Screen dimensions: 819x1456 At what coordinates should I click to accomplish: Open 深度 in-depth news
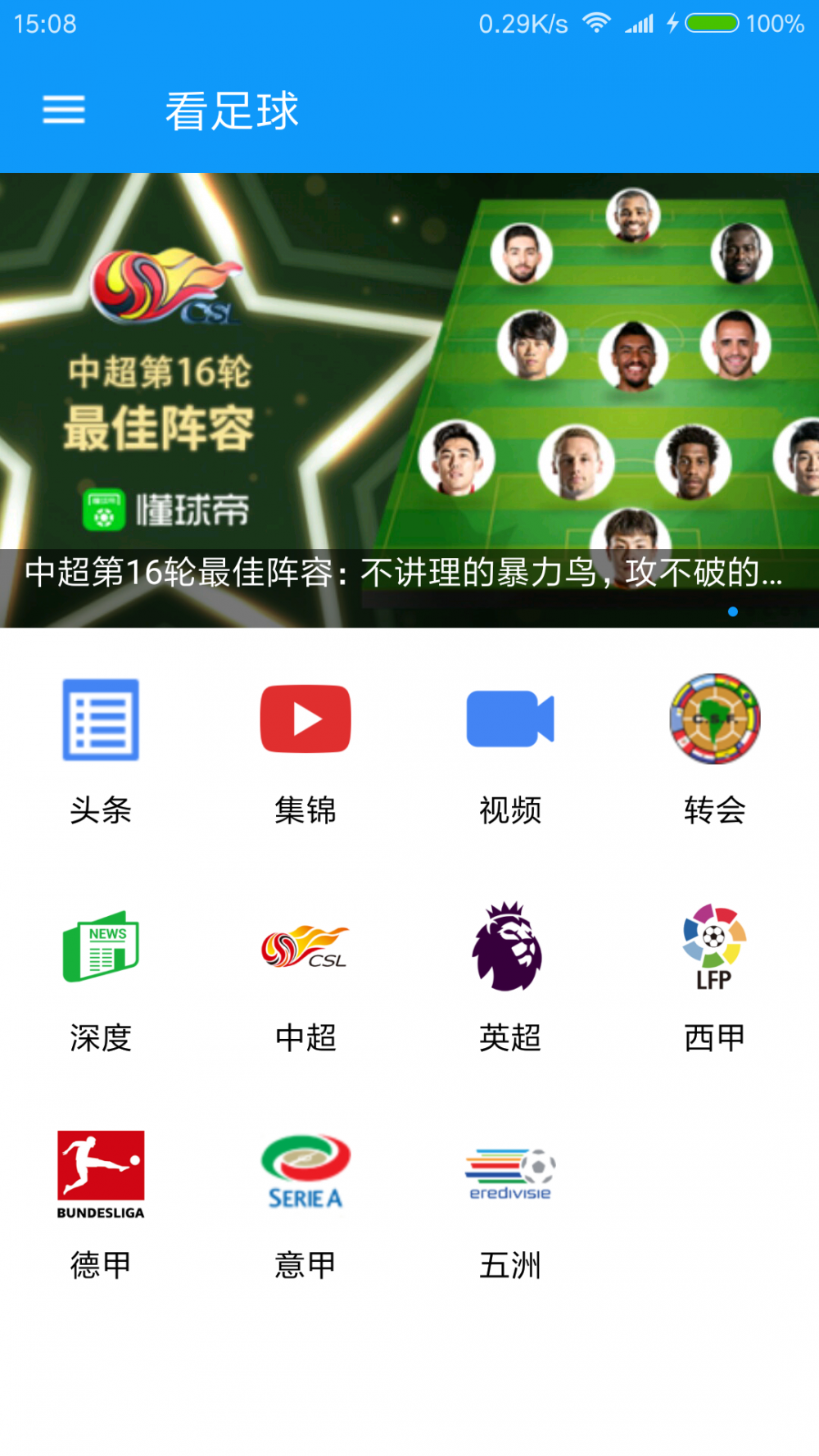point(101,977)
